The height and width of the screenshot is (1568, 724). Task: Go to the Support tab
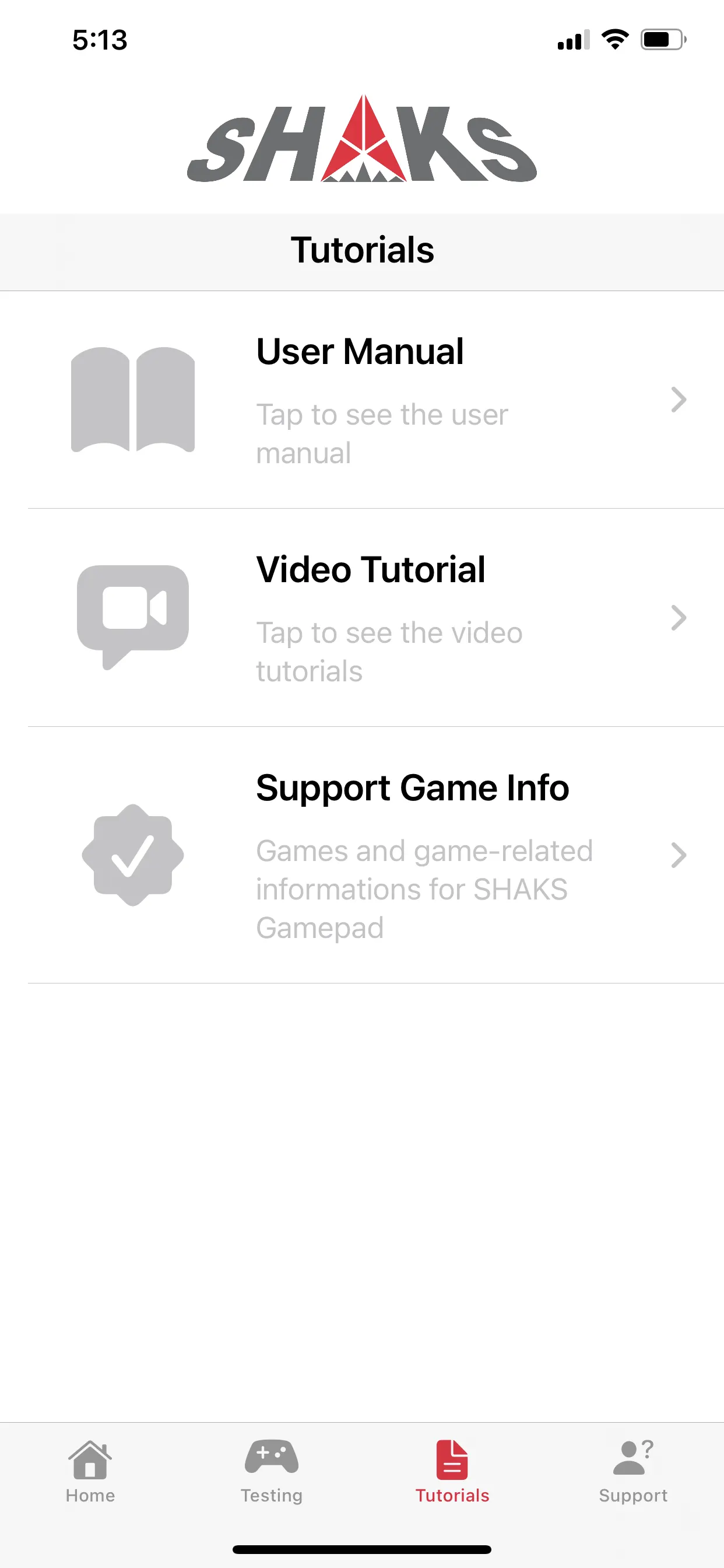coord(632,1472)
